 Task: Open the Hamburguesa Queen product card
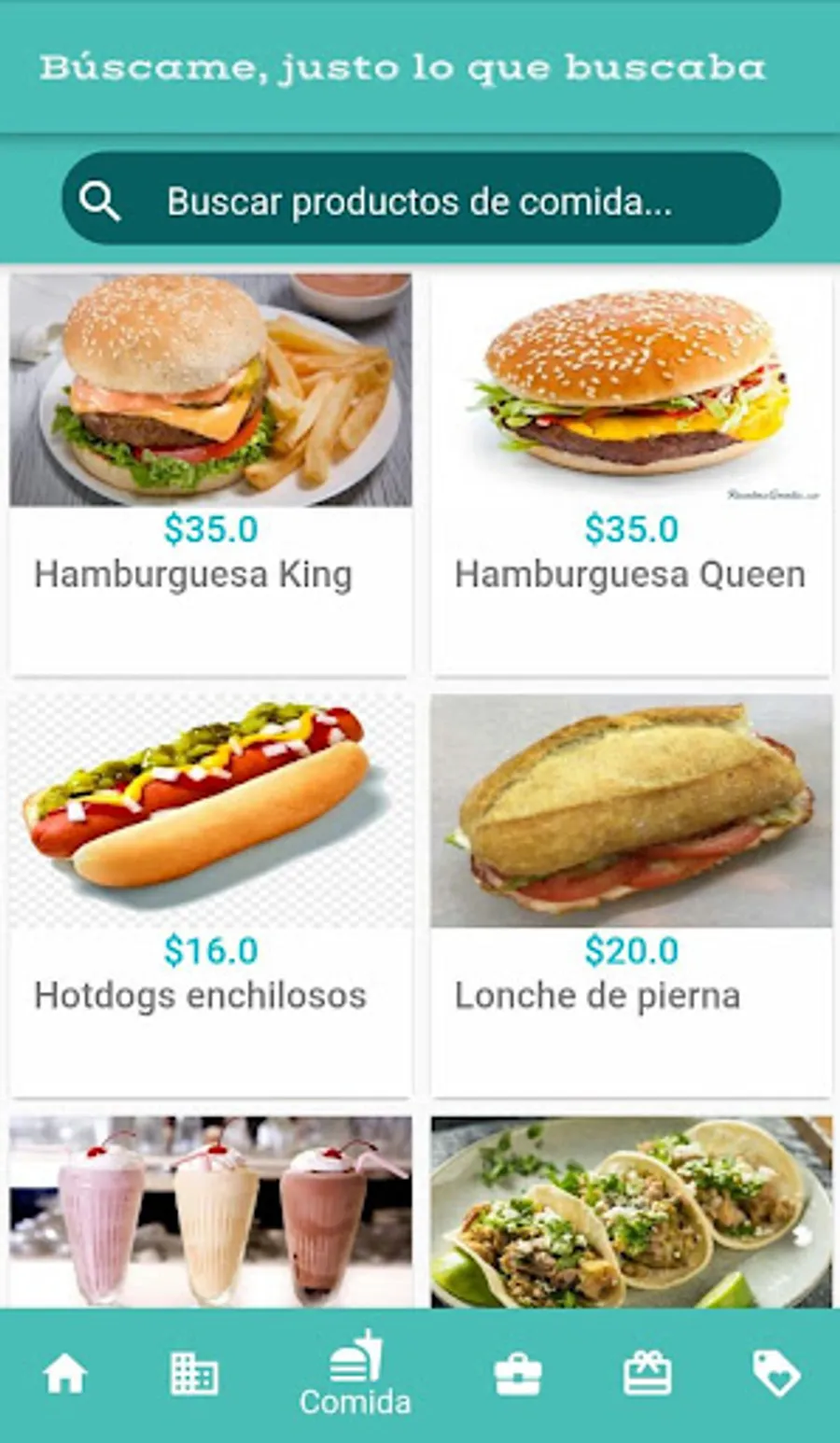click(x=631, y=474)
